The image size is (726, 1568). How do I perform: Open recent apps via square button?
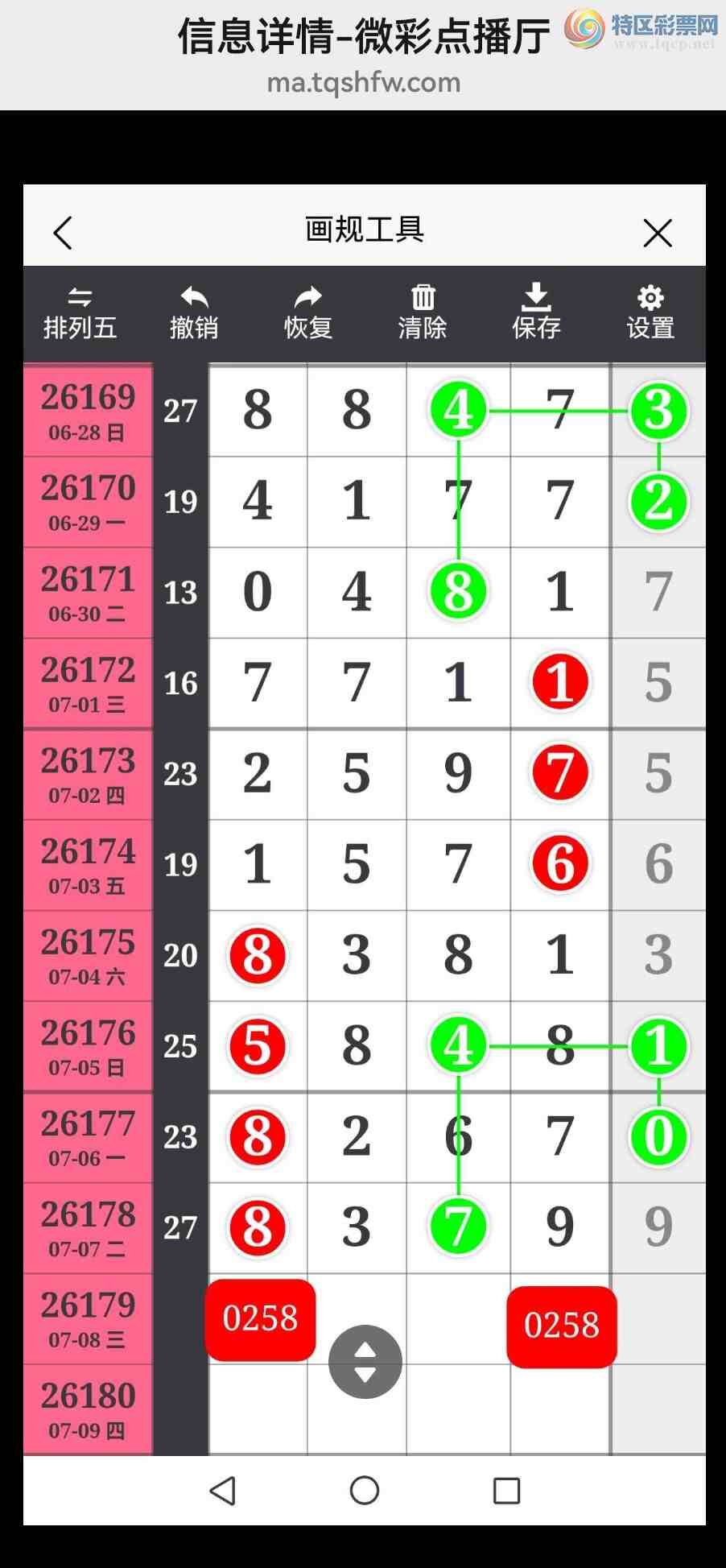click(506, 1491)
